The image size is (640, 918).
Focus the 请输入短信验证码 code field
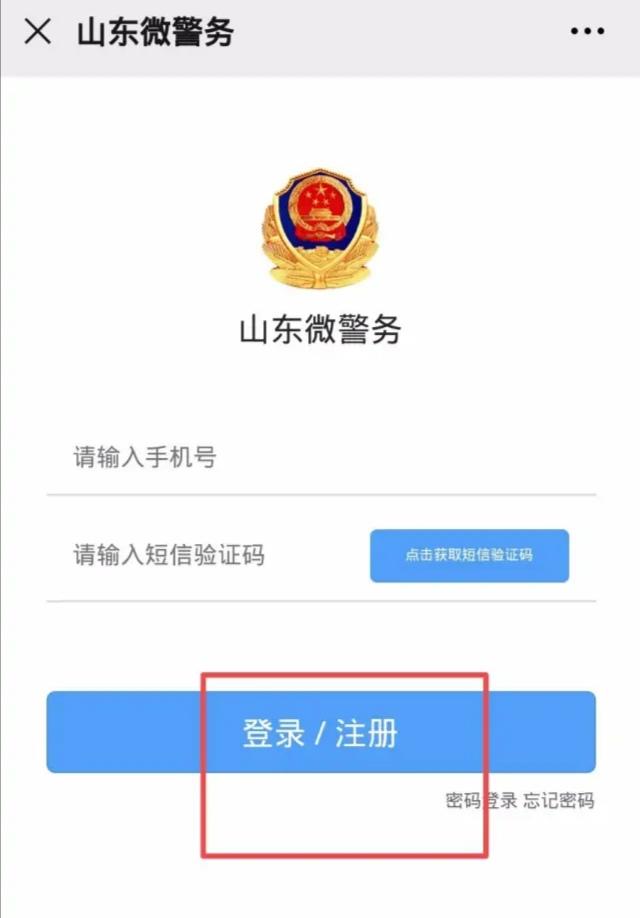coord(200,555)
